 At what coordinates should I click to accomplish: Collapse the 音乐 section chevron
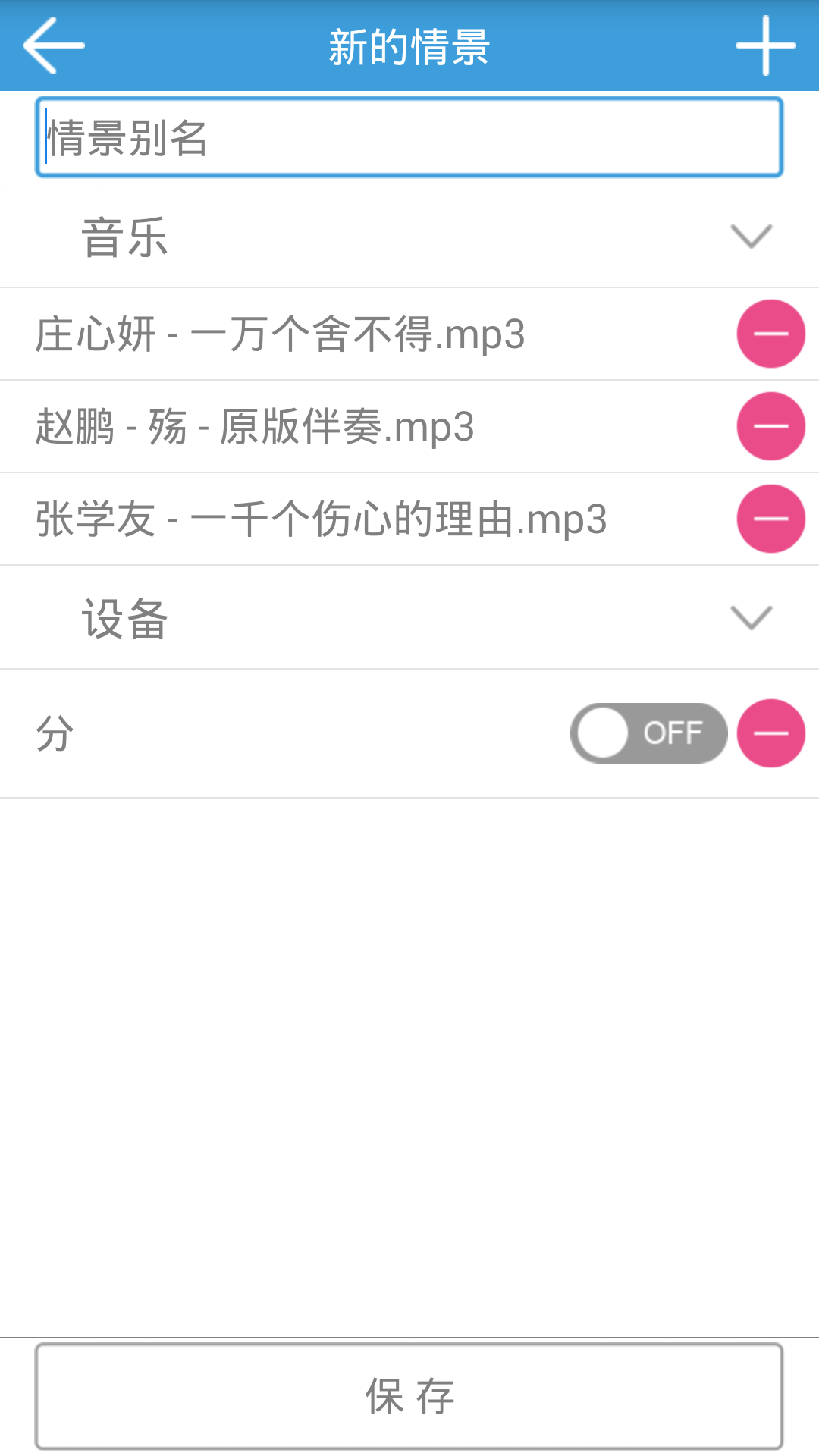pyautogui.click(x=751, y=236)
